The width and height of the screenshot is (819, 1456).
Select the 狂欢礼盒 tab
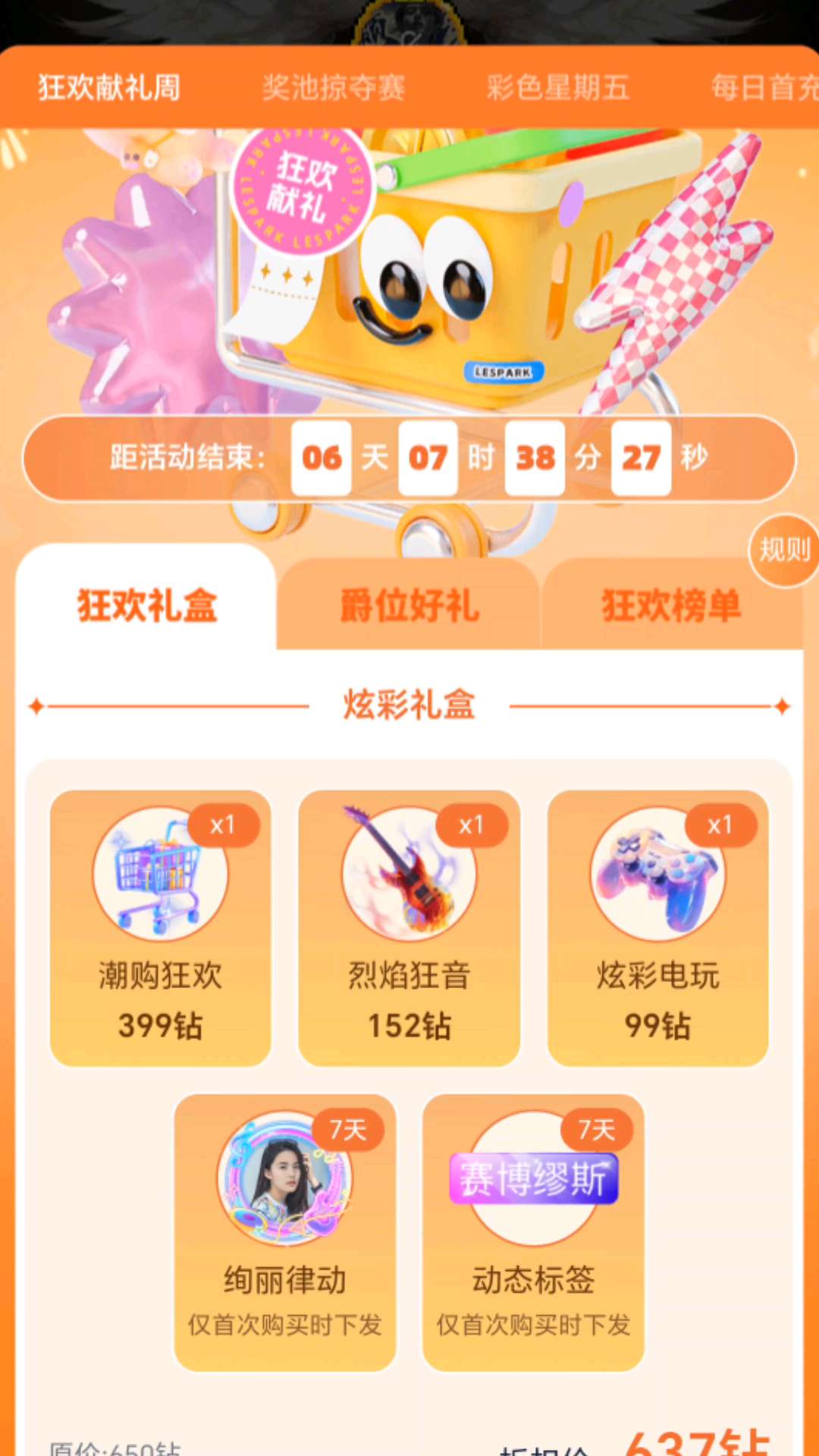(147, 606)
